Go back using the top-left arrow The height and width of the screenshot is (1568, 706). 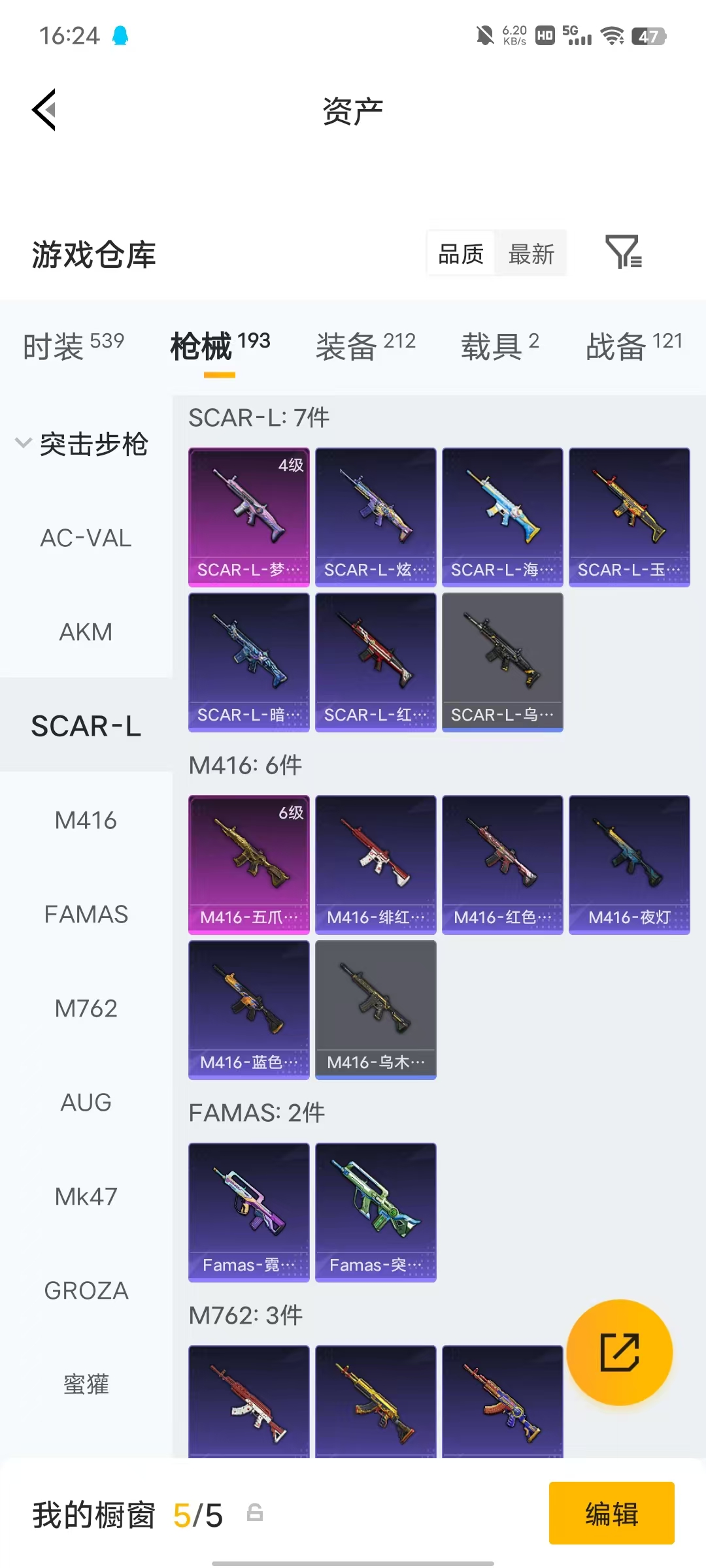[x=44, y=110]
